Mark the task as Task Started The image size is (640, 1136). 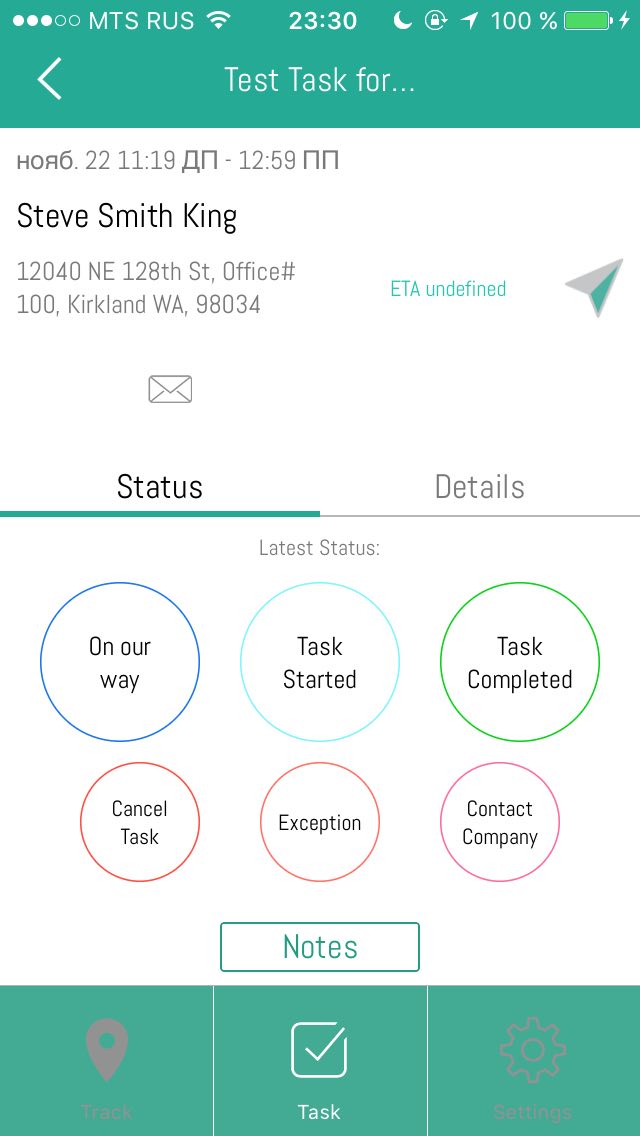(x=320, y=662)
